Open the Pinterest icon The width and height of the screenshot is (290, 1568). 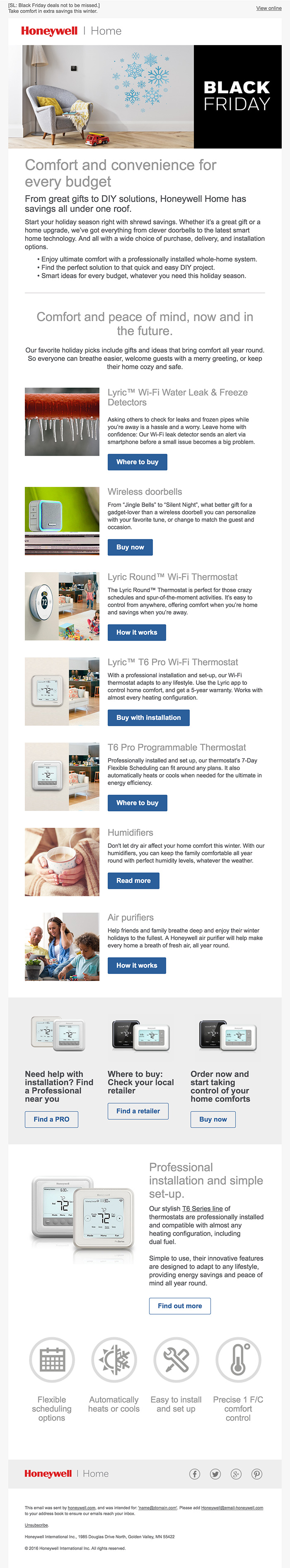pos(257,1474)
